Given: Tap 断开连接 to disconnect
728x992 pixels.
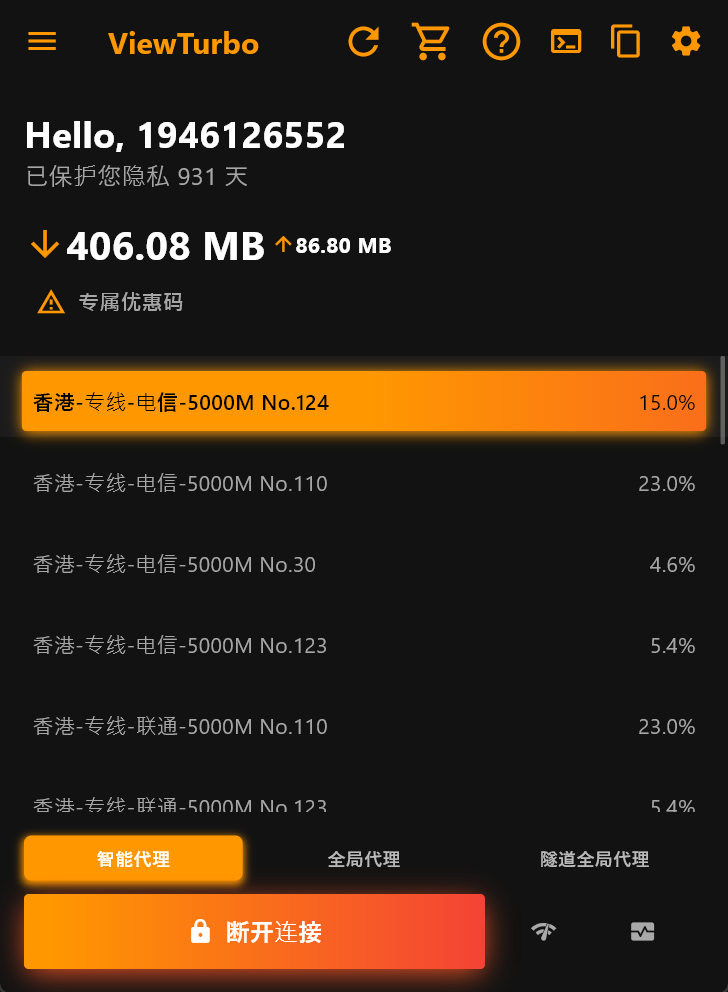Looking at the screenshot, I should click(x=254, y=931).
